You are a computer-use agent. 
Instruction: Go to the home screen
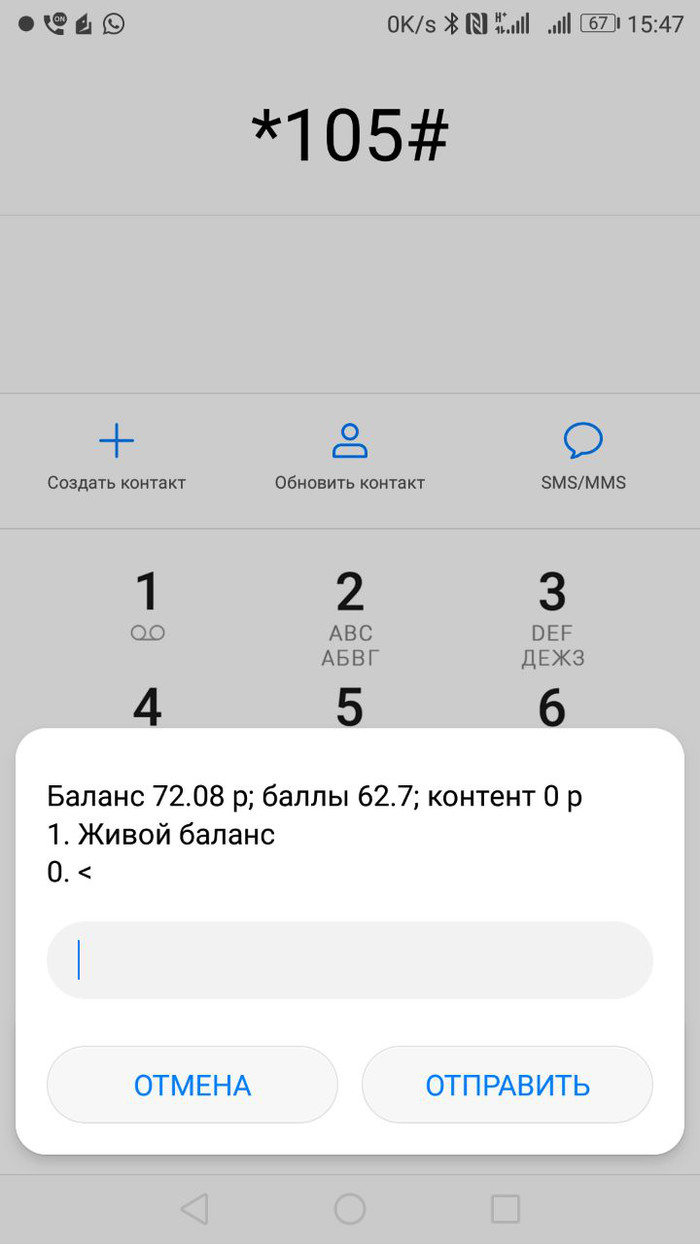pyautogui.click(x=350, y=1209)
